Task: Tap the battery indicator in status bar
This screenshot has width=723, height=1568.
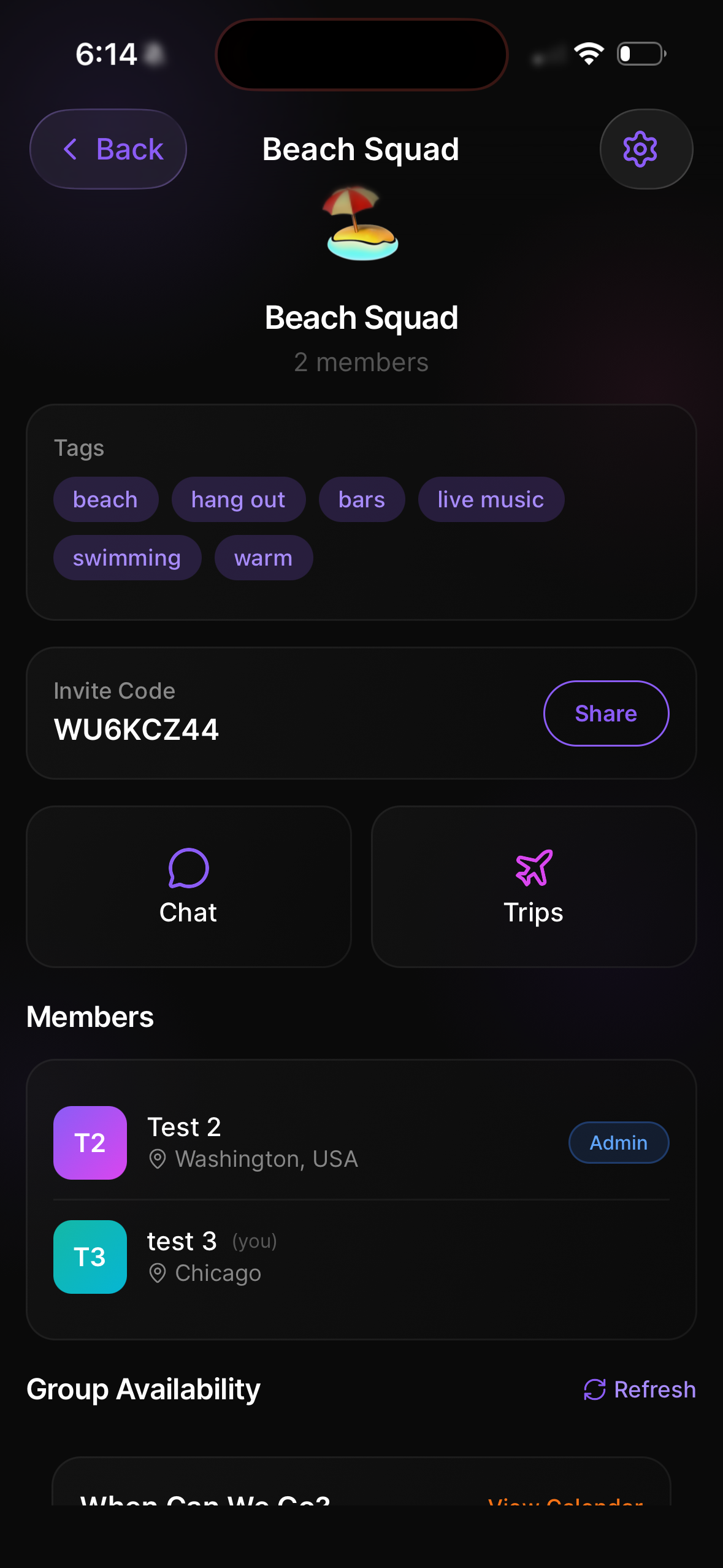Action: point(640,54)
